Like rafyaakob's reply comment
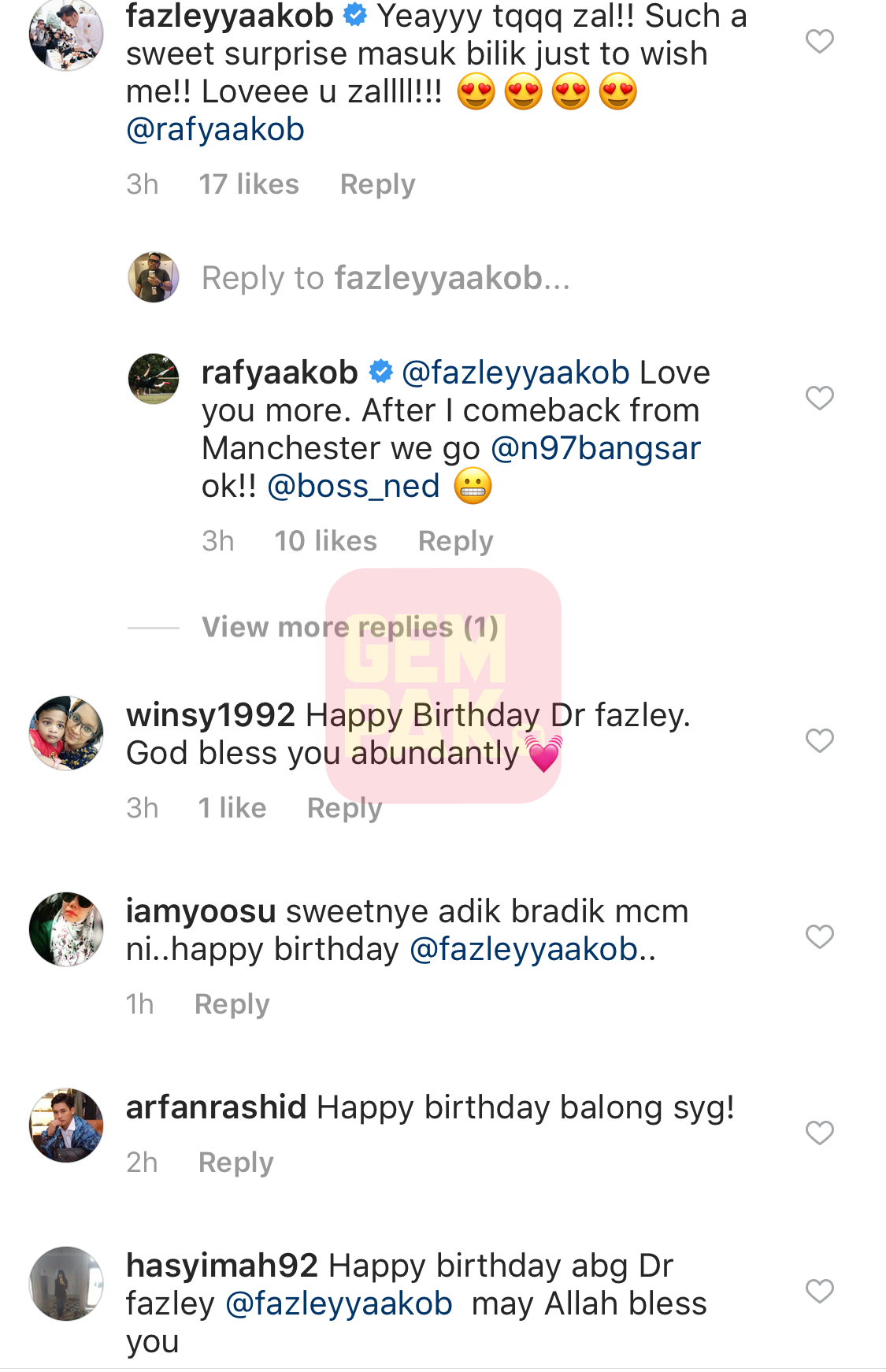The height and width of the screenshot is (1372, 886). pos(819,398)
